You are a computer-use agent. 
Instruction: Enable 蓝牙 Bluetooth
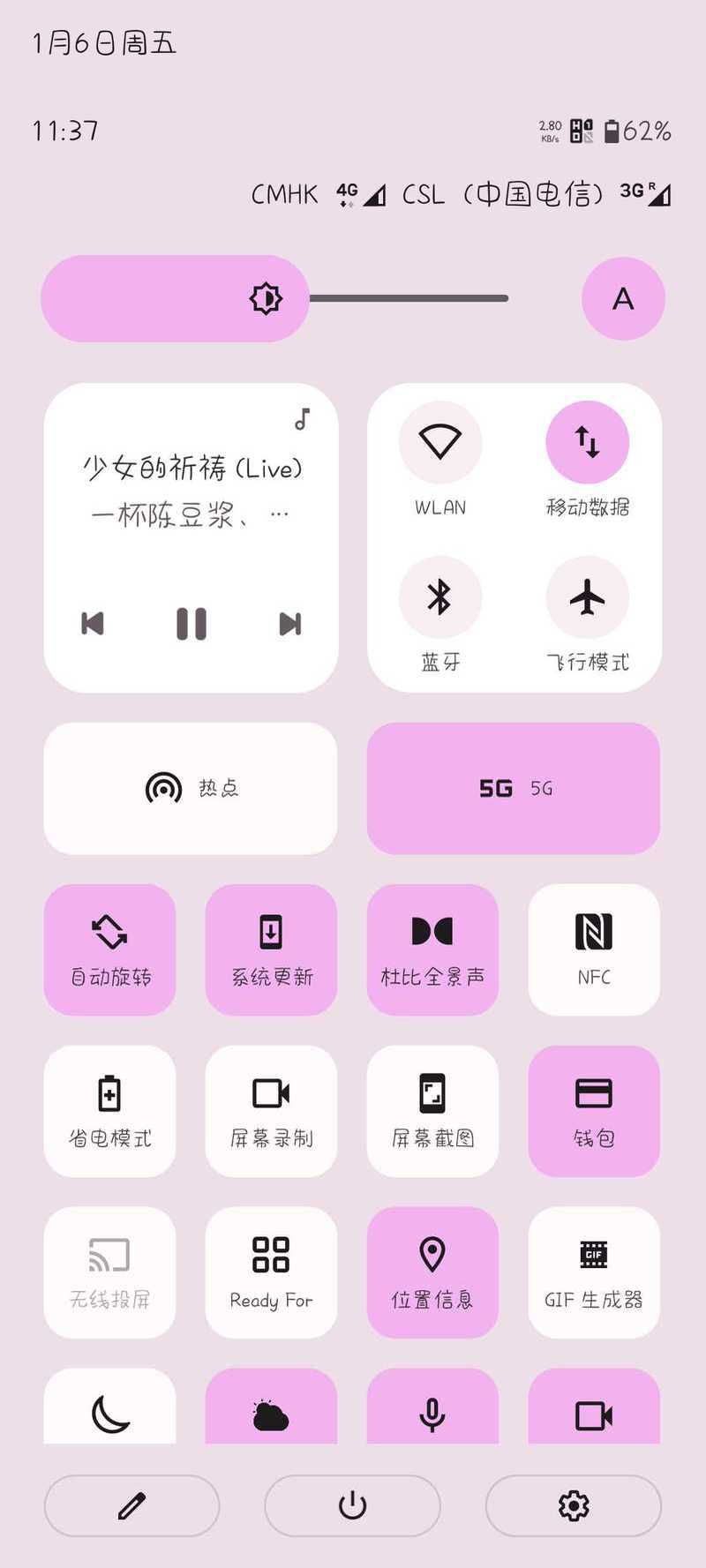tap(440, 597)
